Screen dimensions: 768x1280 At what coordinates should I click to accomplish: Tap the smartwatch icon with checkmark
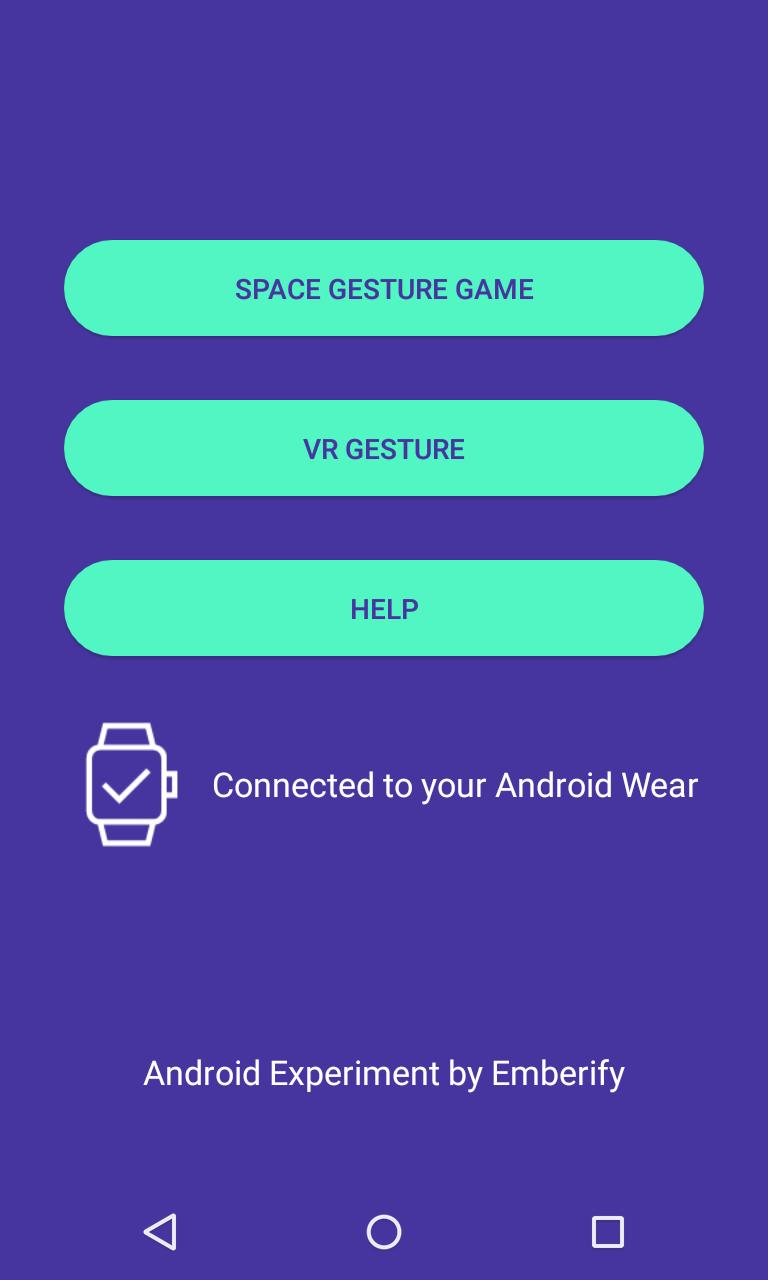click(130, 783)
